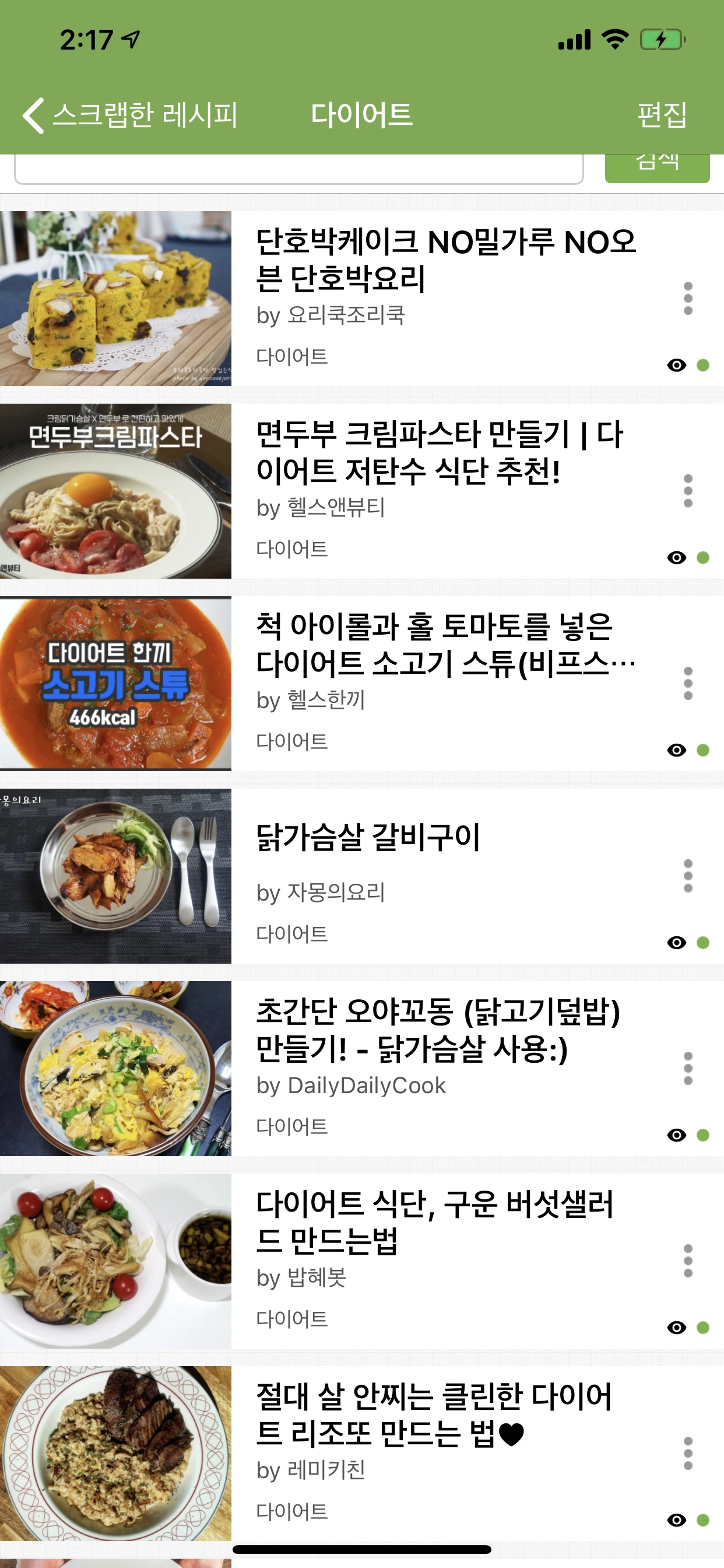Tap the eye icon on 단호박케이크 recipe
The height and width of the screenshot is (1568, 724).
coord(677,365)
